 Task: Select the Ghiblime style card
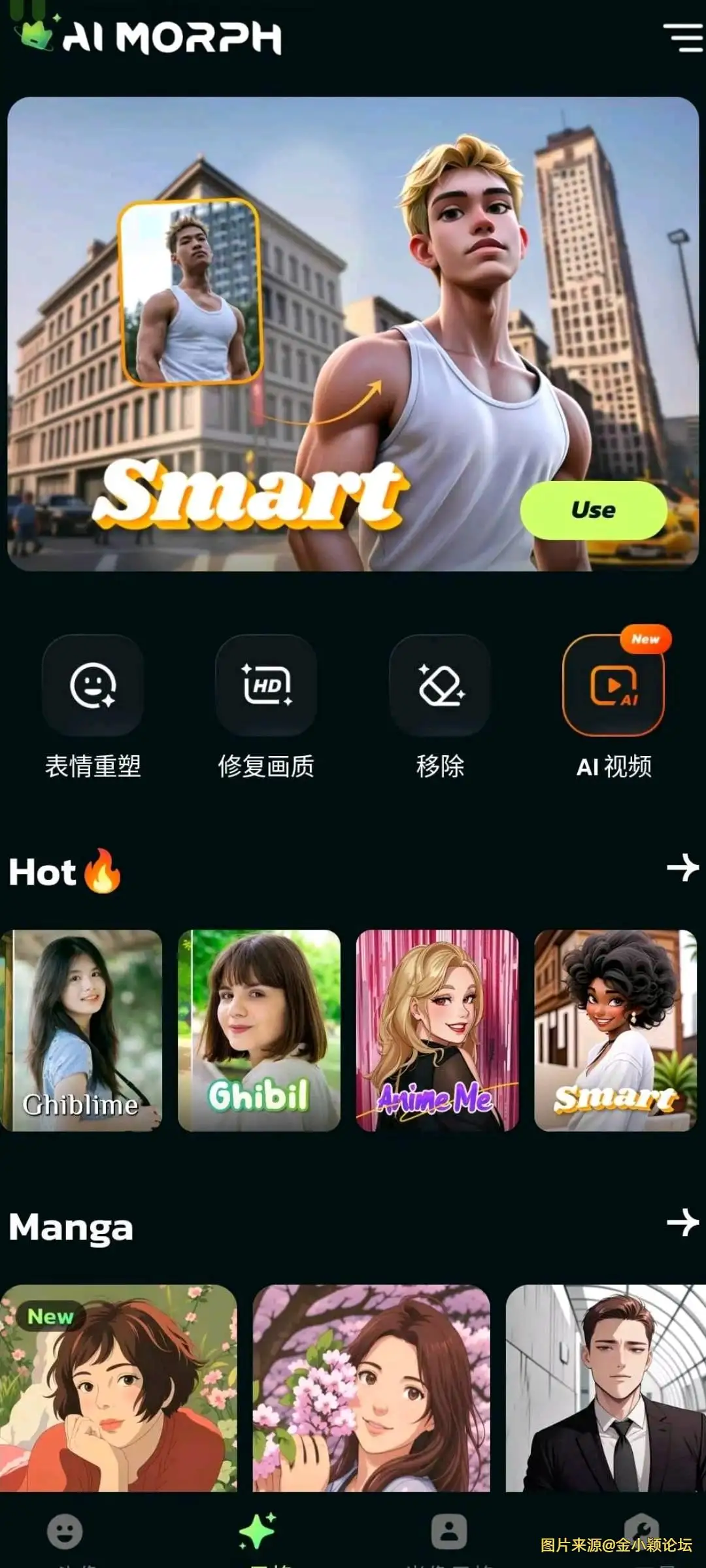(x=82, y=1030)
